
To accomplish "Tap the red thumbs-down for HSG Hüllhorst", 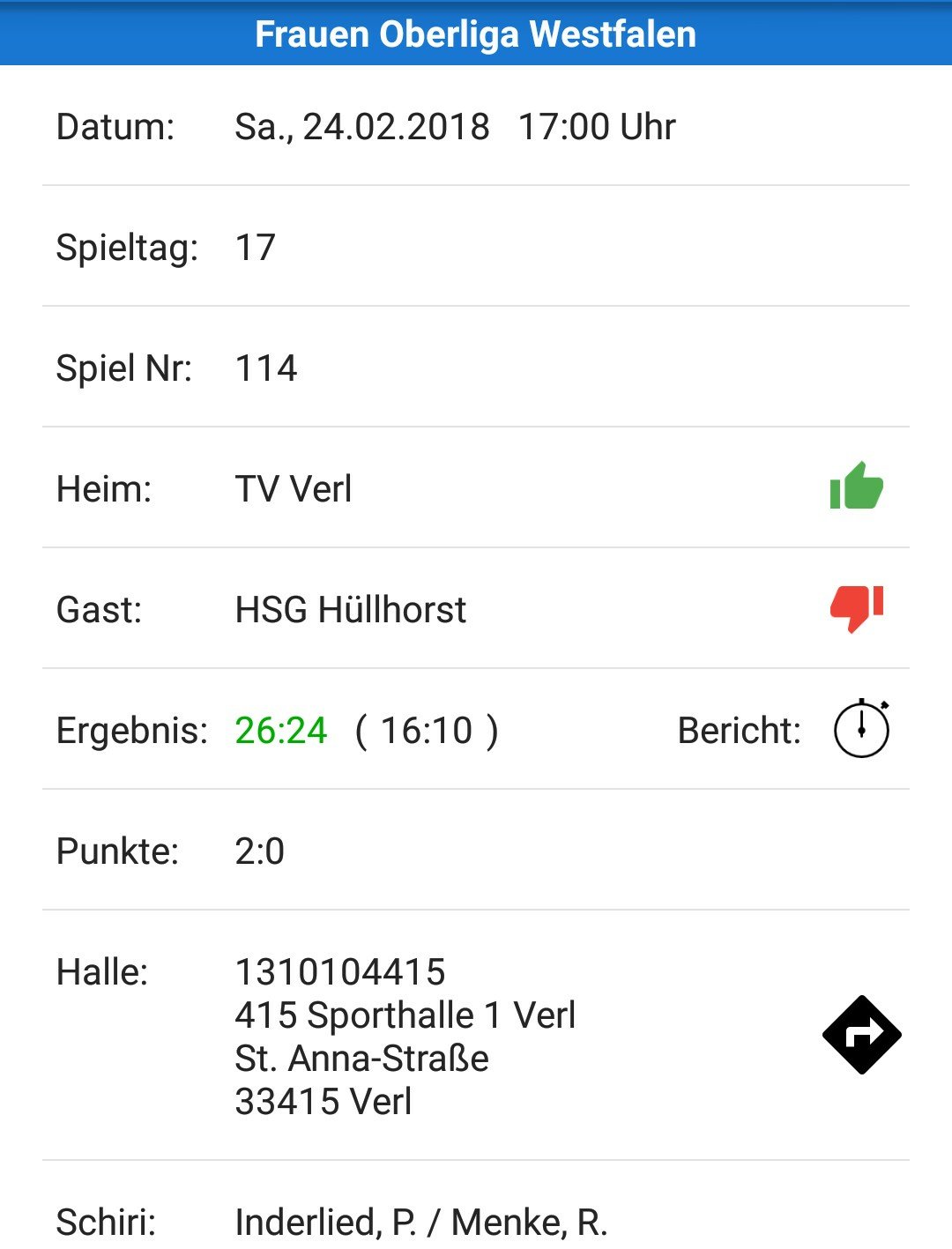I will [x=856, y=607].
